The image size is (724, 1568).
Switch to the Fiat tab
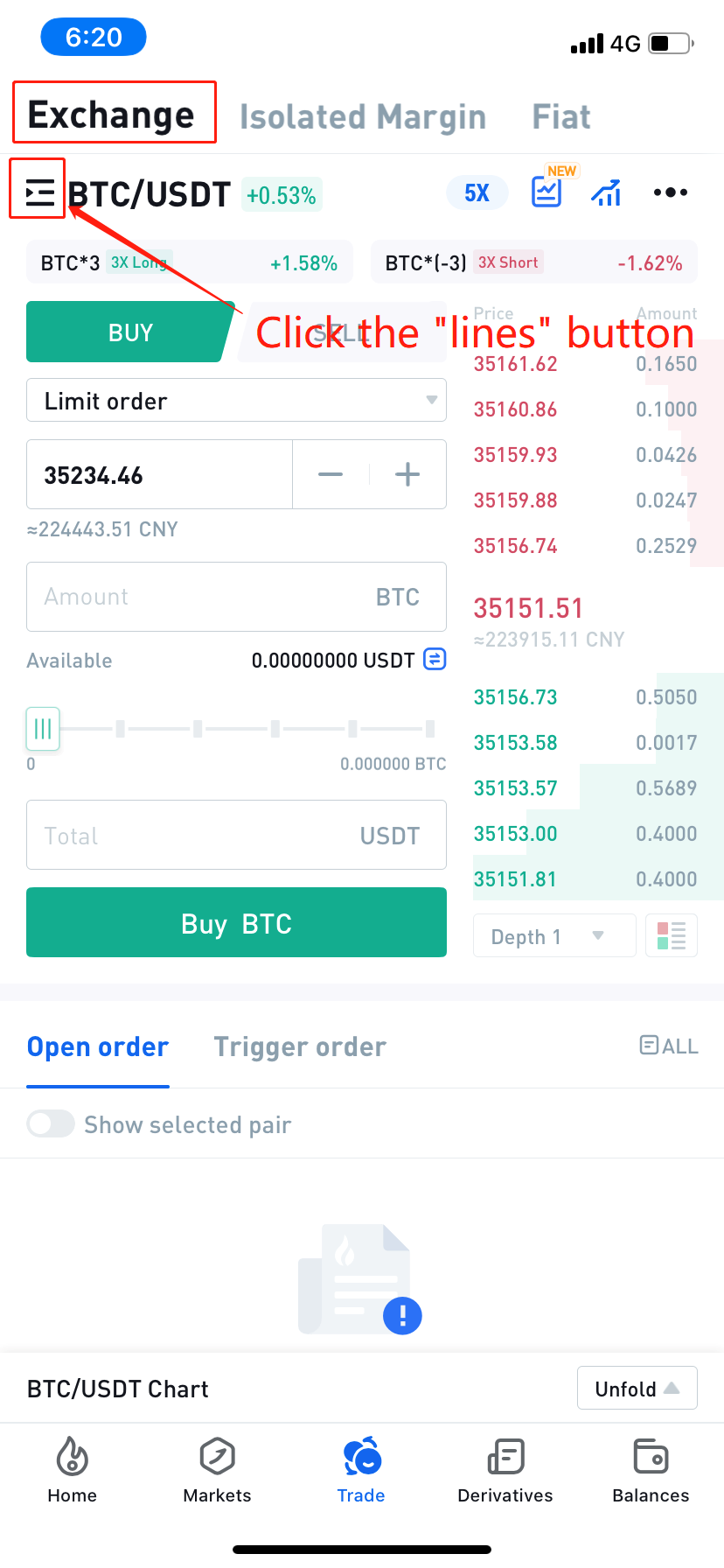[x=561, y=116]
